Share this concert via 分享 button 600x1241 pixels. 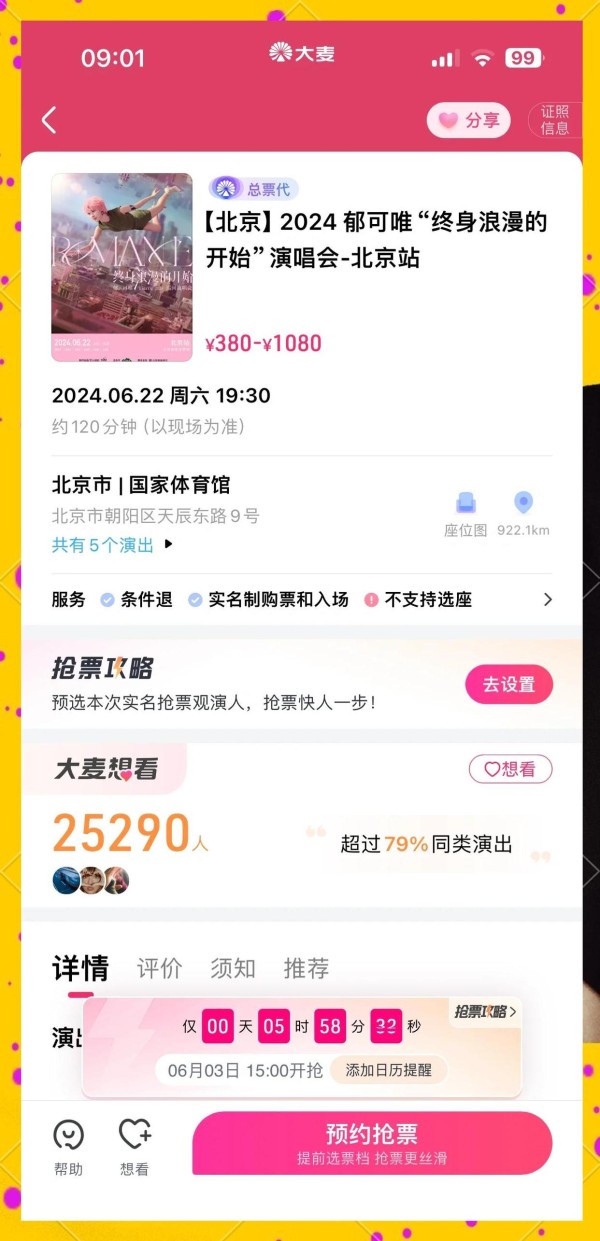tap(469, 120)
